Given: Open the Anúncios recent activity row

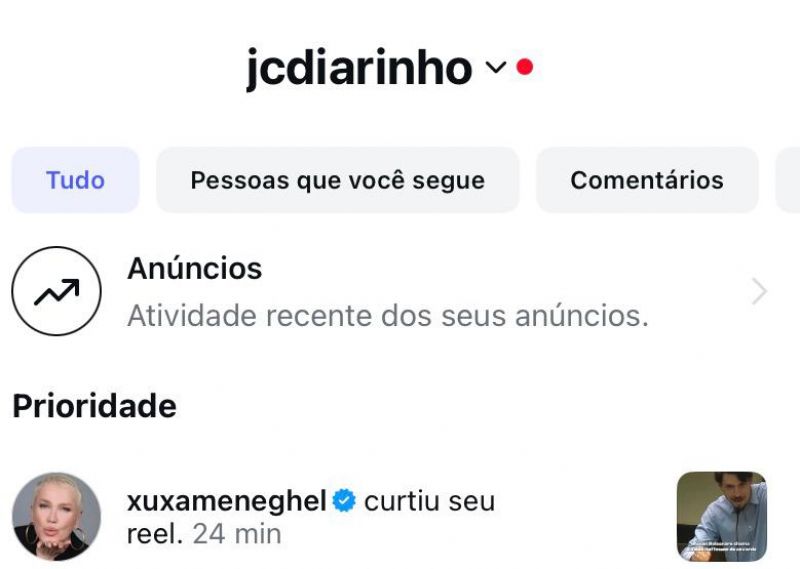Looking at the screenshot, I should 388,291.
